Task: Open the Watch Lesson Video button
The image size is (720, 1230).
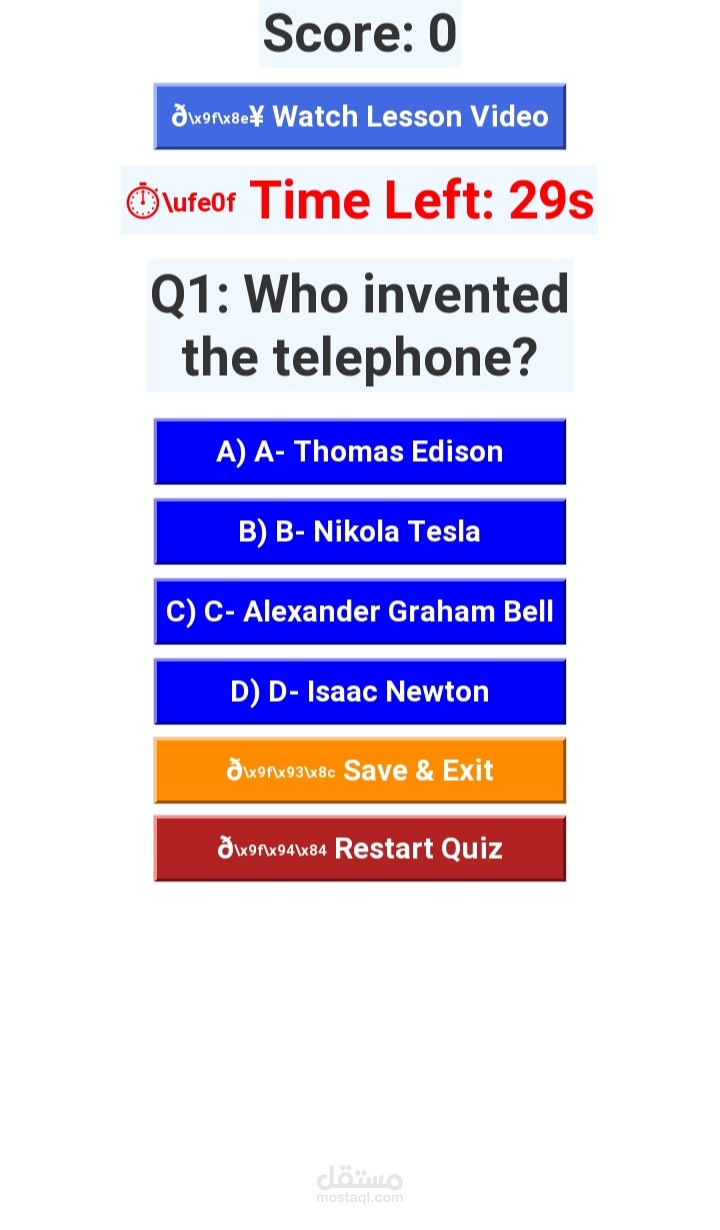Action: [360, 117]
